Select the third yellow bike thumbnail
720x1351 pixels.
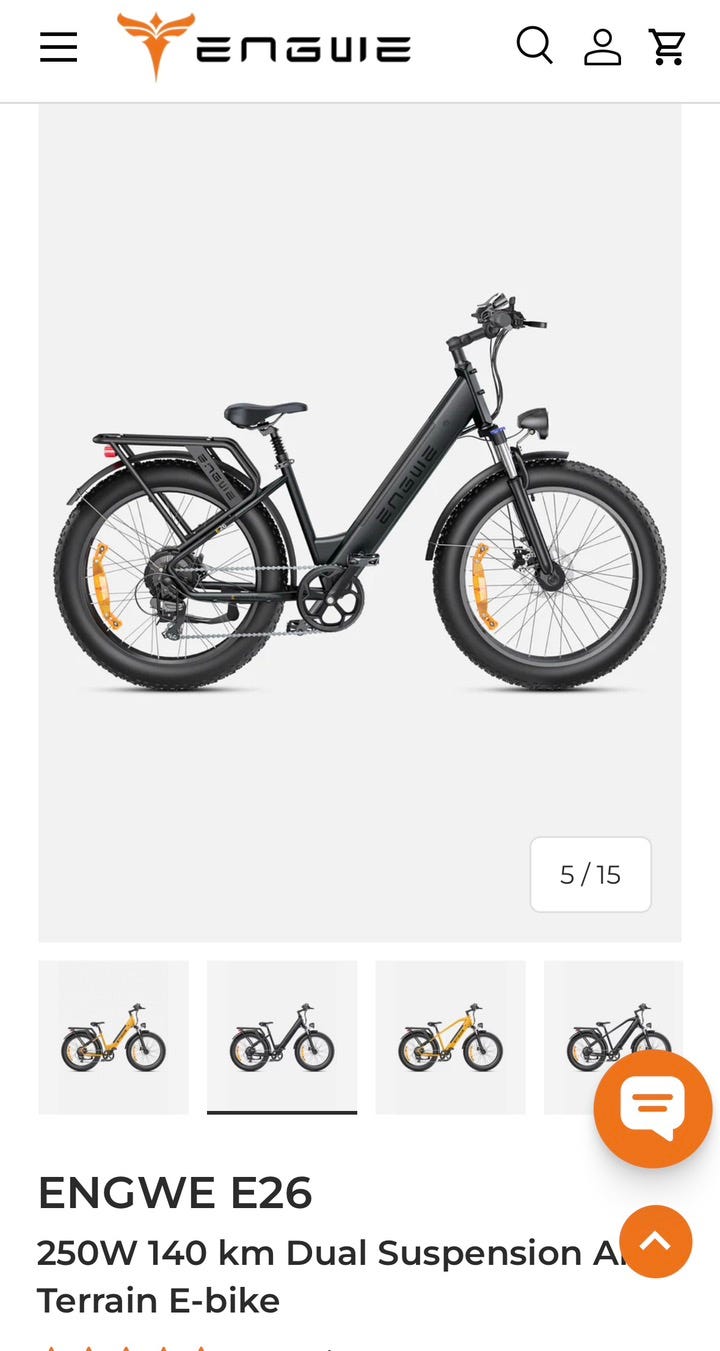[450, 1037]
